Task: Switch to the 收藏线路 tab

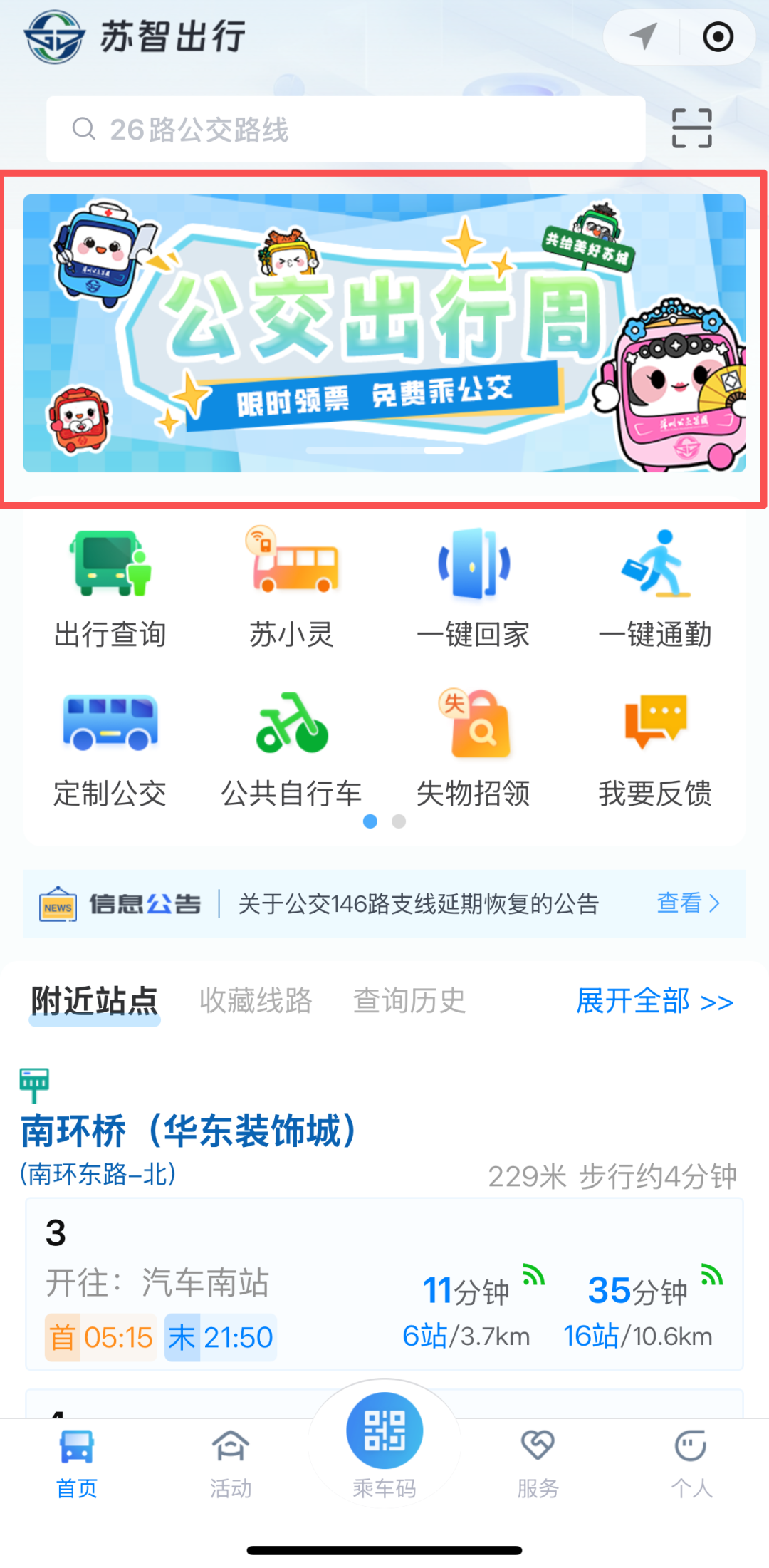Action: [x=256, y=1001]
